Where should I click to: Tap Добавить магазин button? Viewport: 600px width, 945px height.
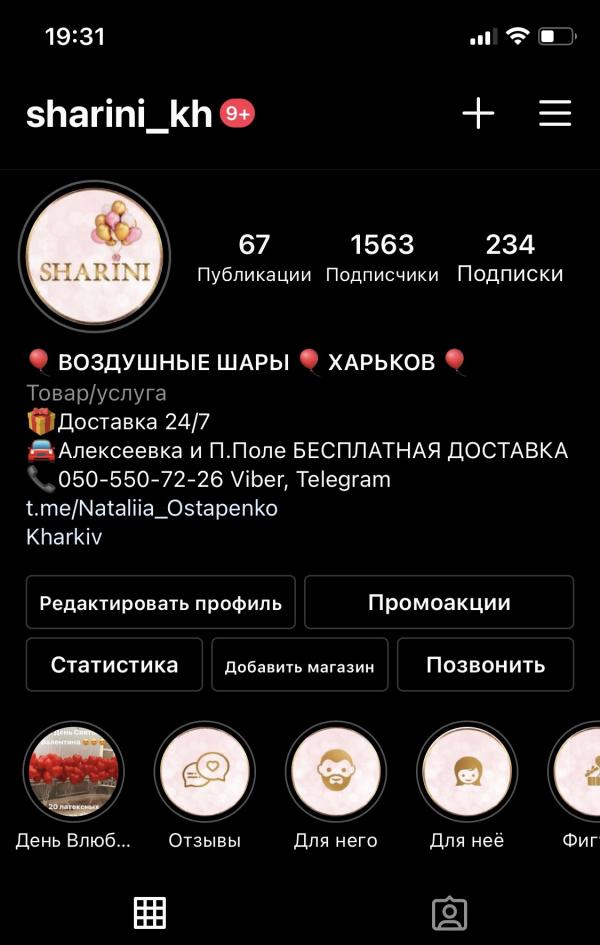click(299, 664)
